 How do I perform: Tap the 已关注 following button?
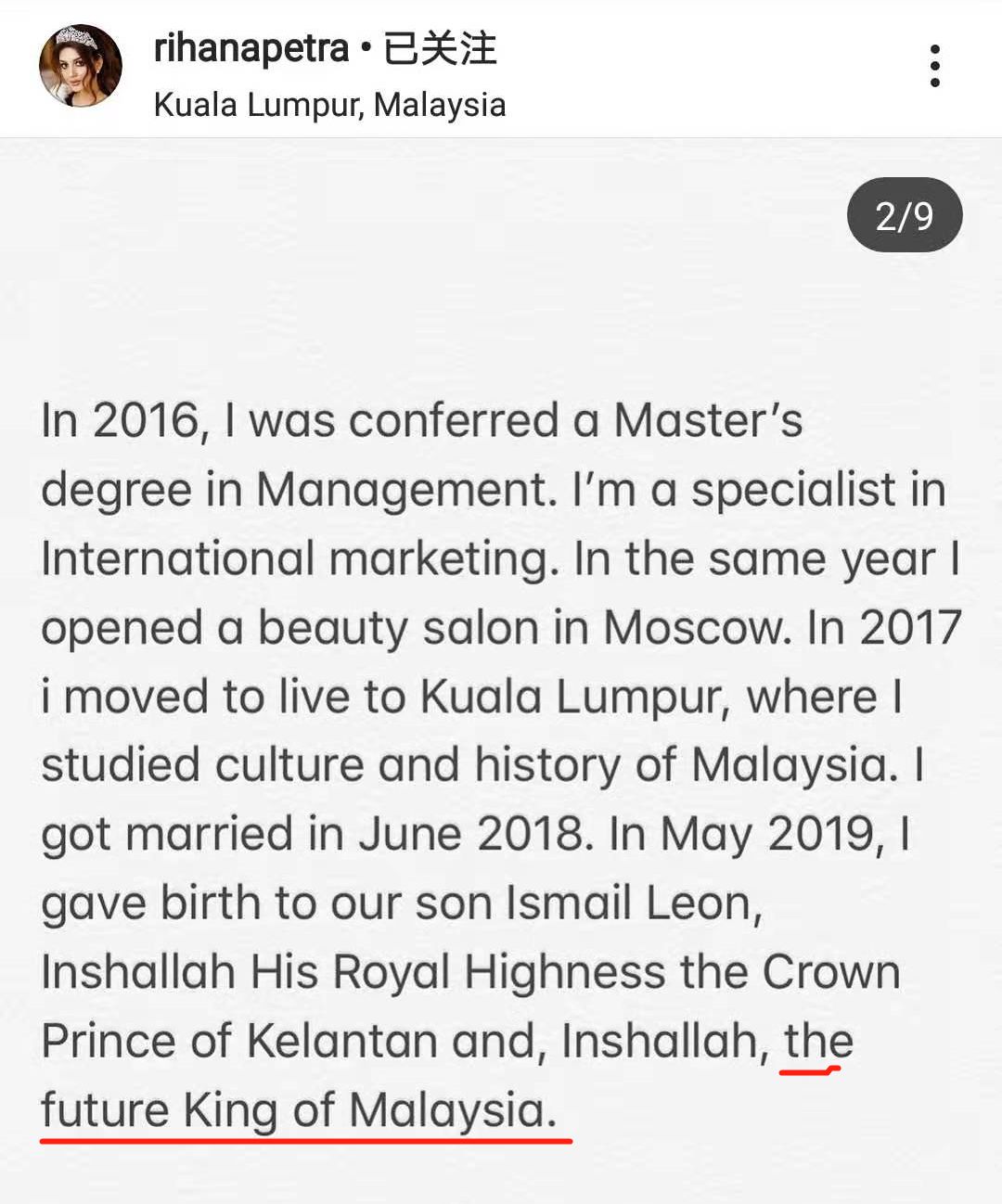[440, 48]
